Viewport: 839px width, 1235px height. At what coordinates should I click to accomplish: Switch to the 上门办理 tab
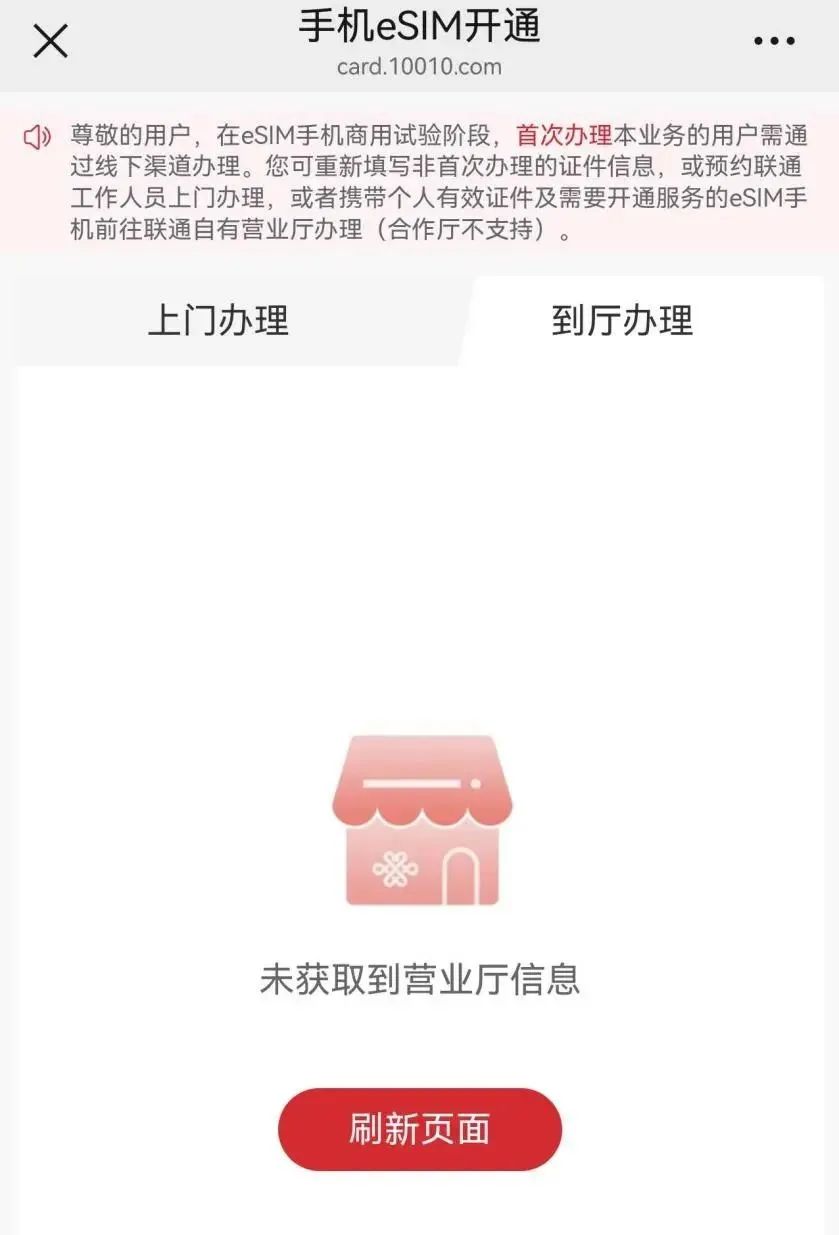point(218,321)
